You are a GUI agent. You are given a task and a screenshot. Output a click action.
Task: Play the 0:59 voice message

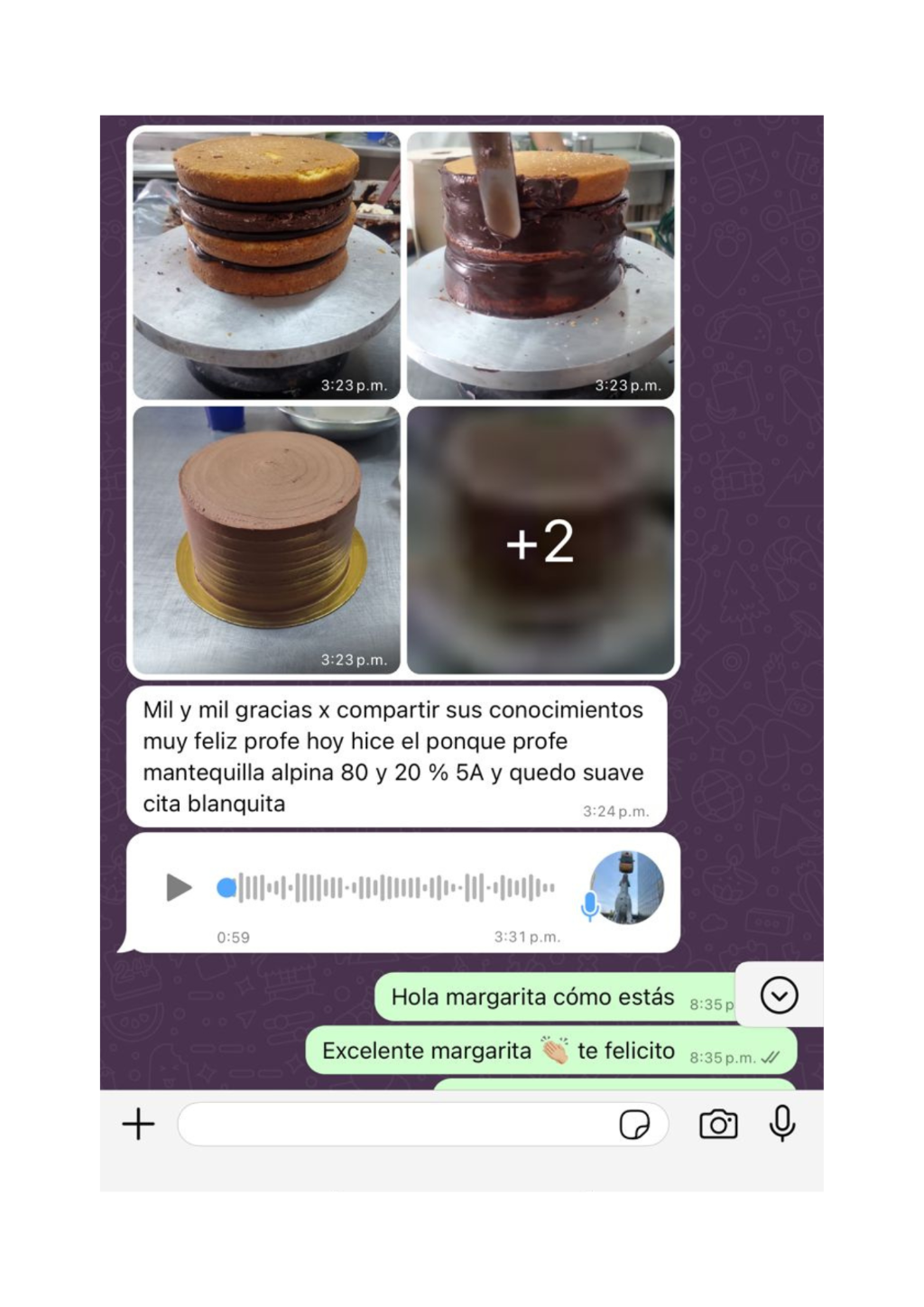pyautogui.click(x=179, y=887)
